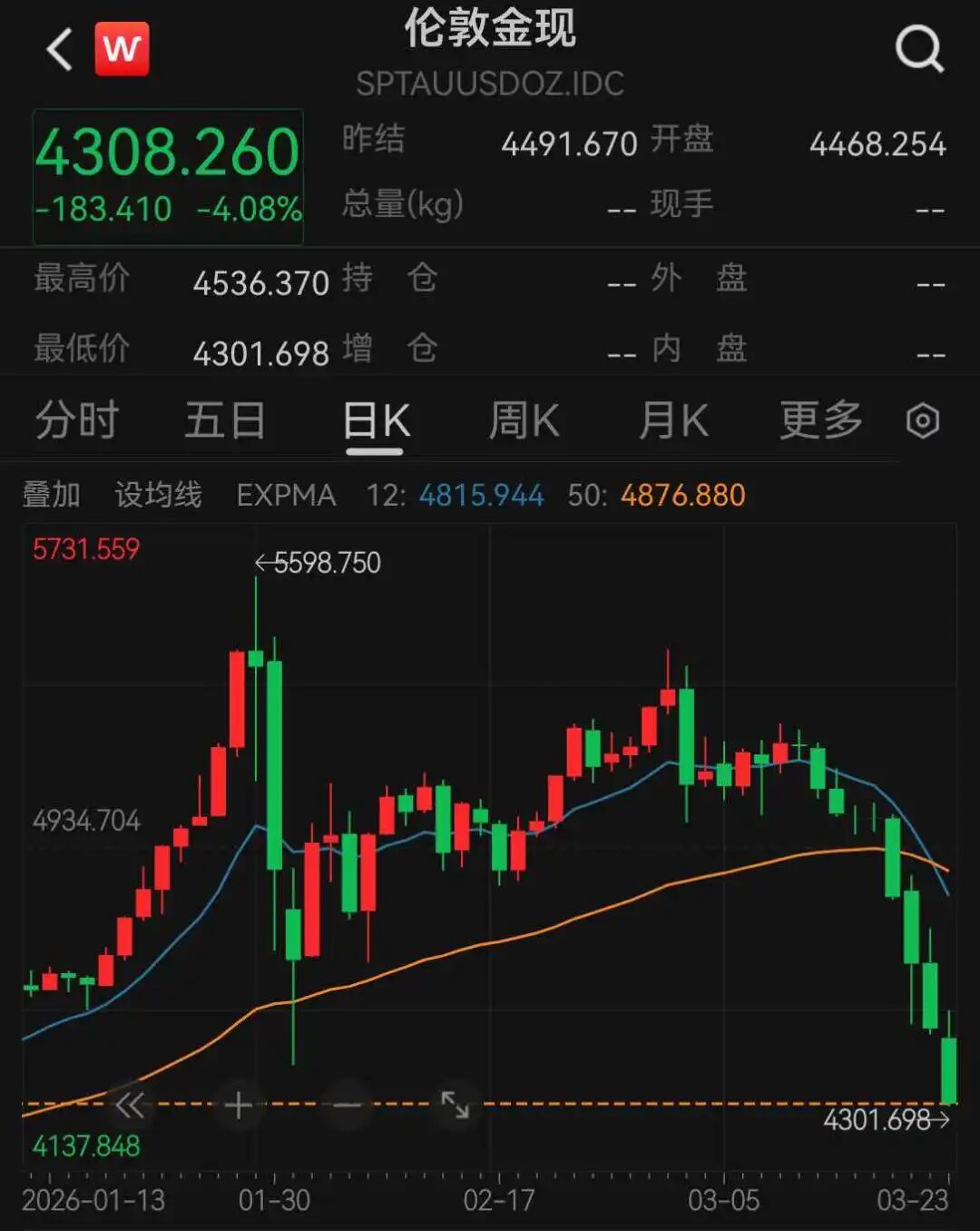Switch to the 周K weekly chart tab
Viewport: 980px width, 1231px height.
point(524,420)
